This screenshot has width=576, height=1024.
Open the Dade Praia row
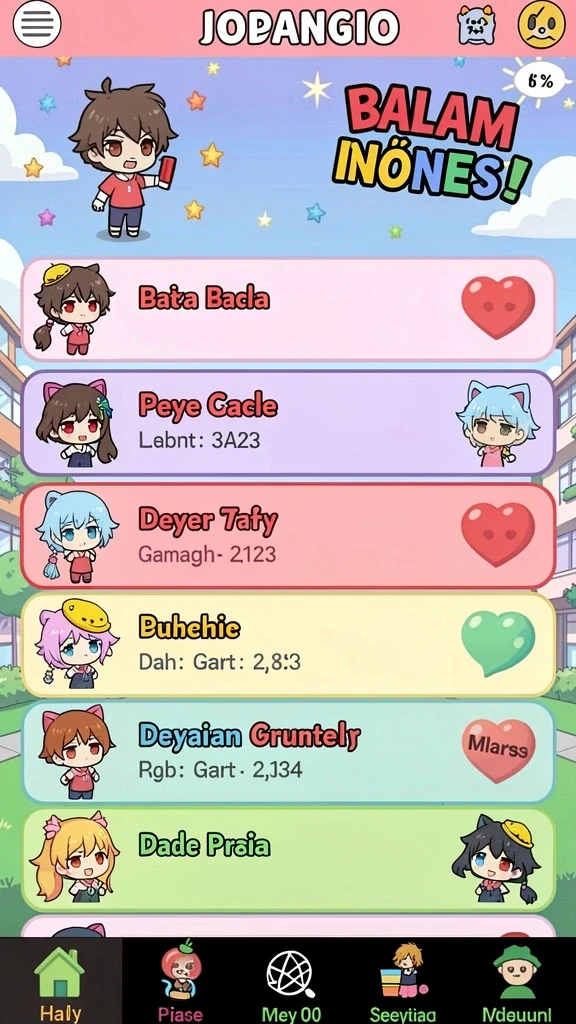[x=288, y=859]
